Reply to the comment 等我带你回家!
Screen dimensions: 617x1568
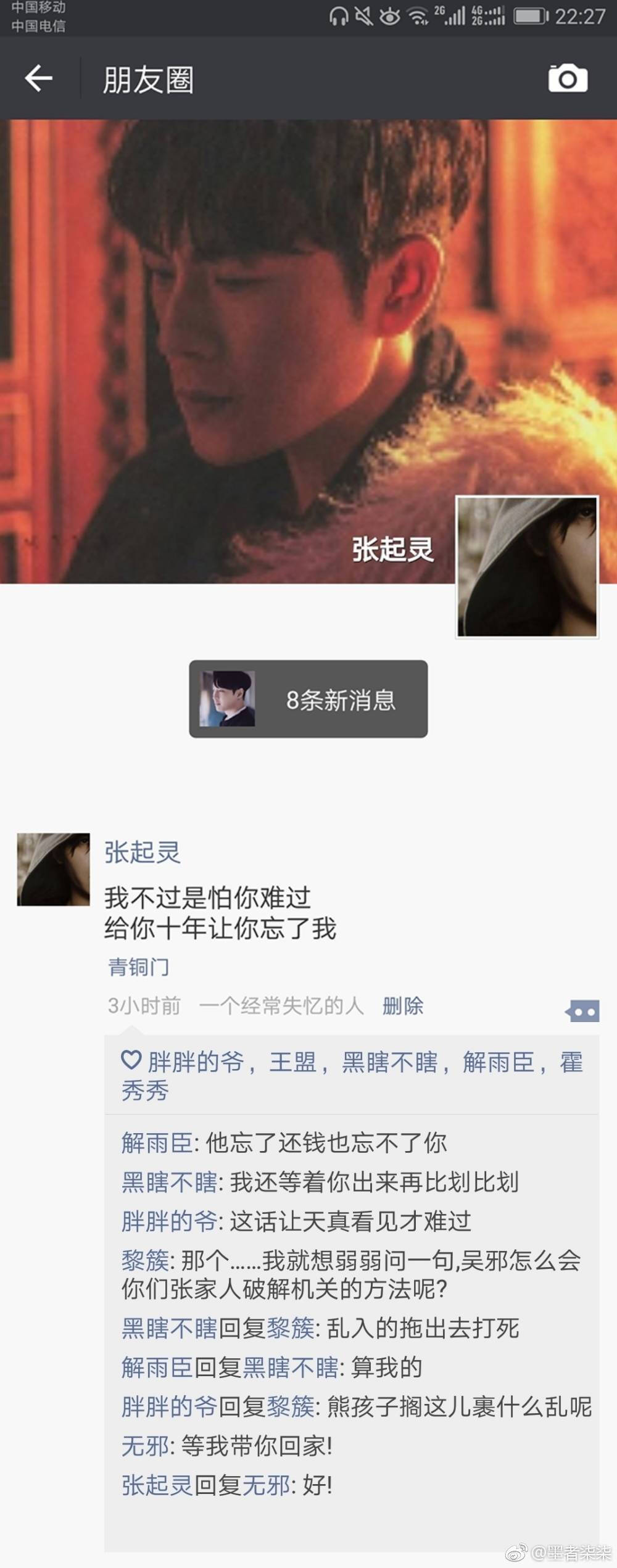[x=257, y=1446]
